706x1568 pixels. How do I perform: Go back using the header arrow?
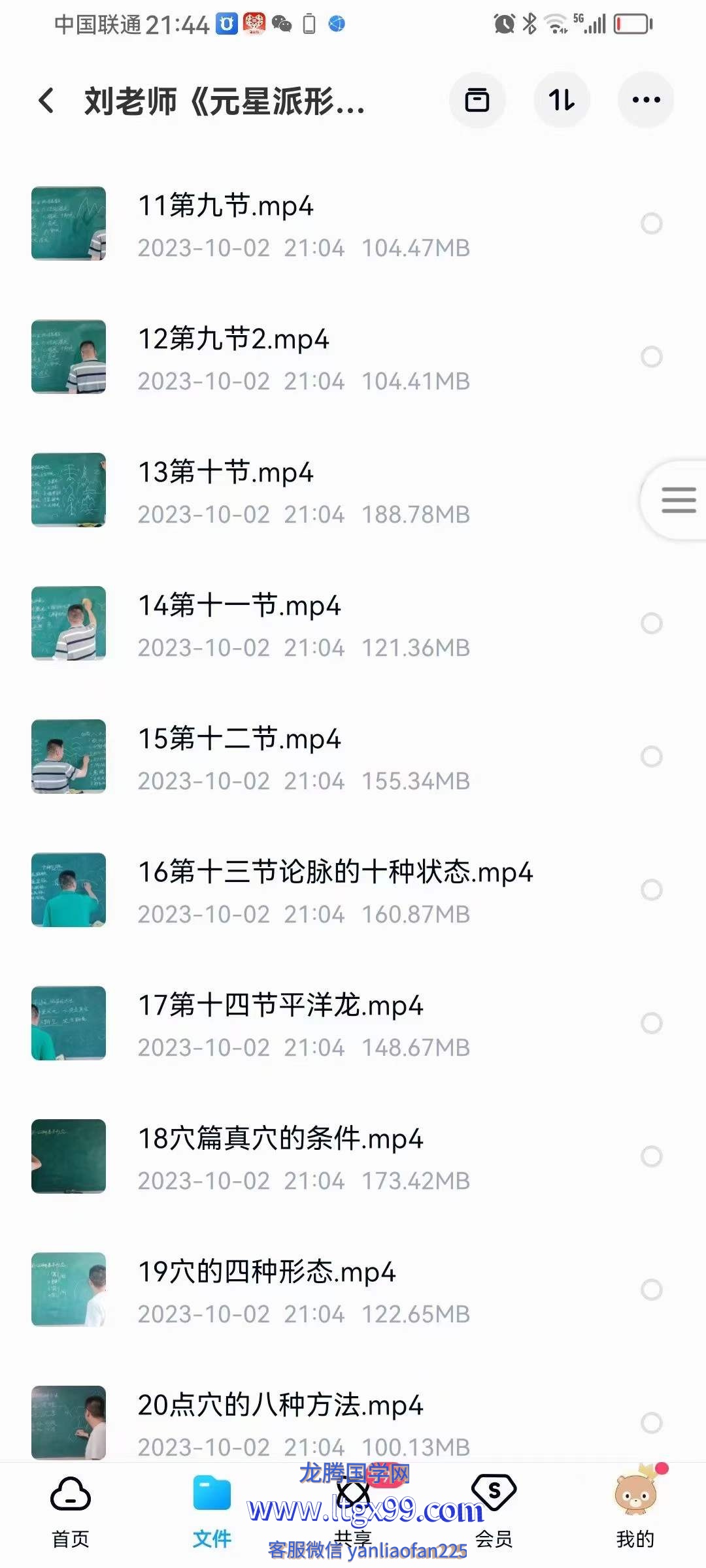(x=46, y=101)
